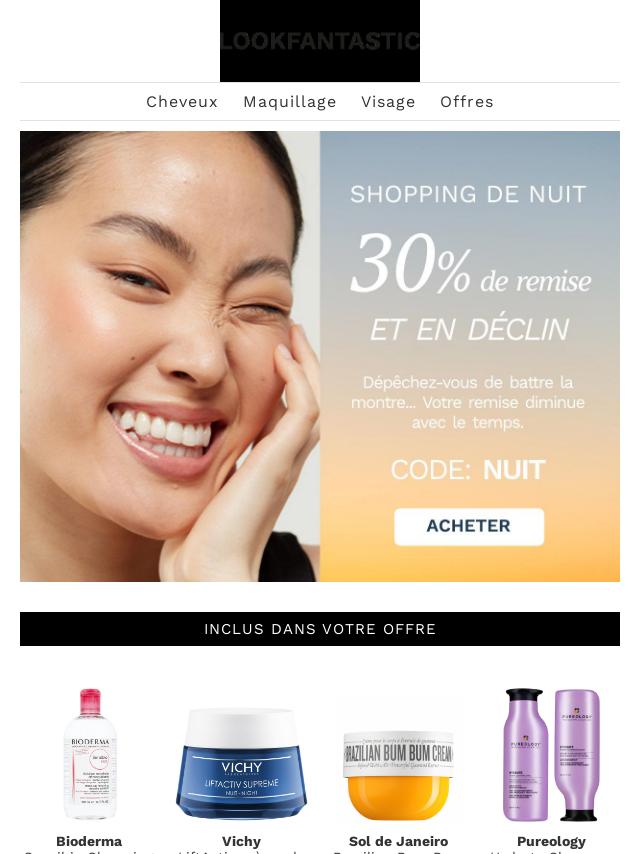640x854 pixels.
Task: Go to the Visage section
Action: (388, 102)
